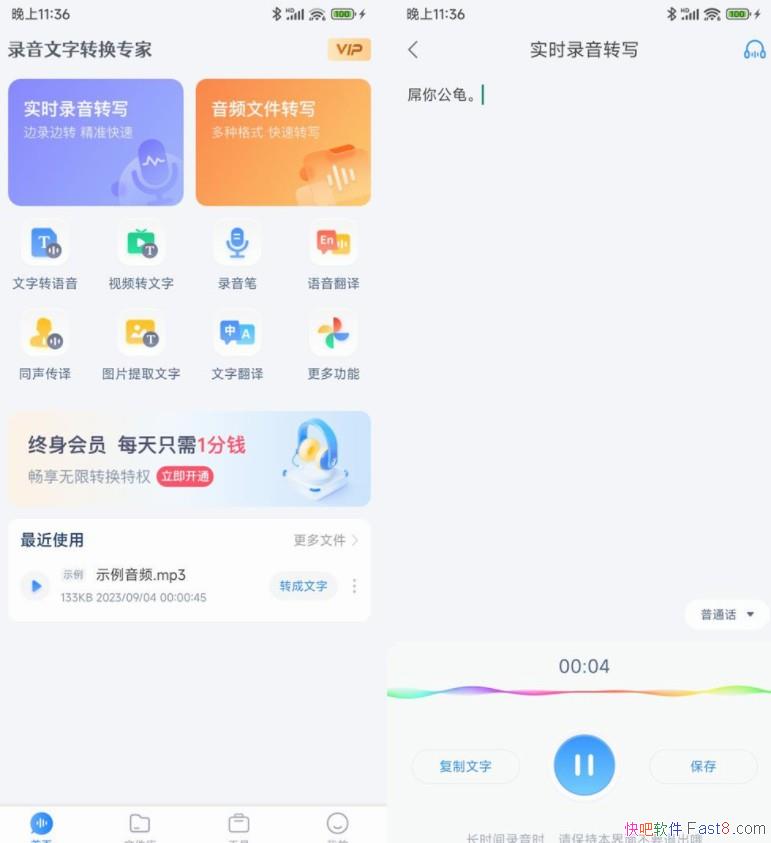Image resolution: width=771 pixels, height=843 pixels.
Task: Expand the 普通话 language dropdown
Action: click(727, 614)
